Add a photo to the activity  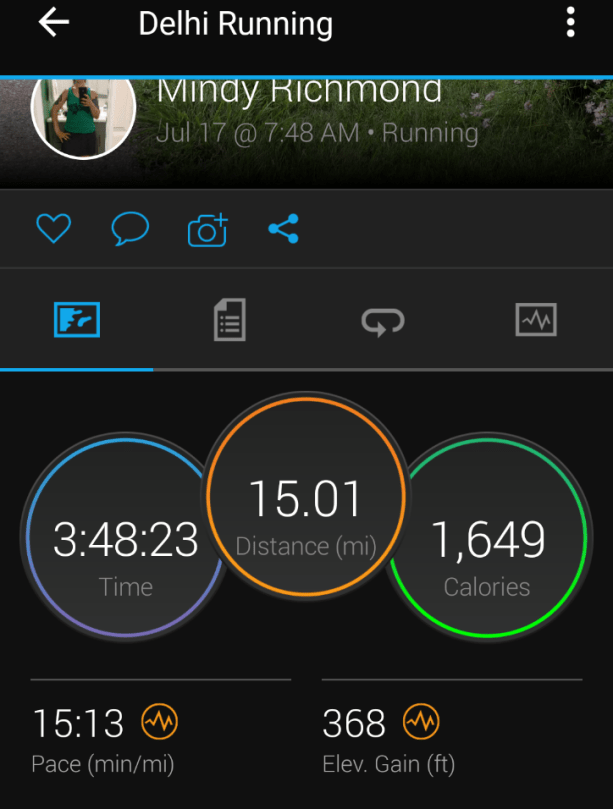pos(207,230)
